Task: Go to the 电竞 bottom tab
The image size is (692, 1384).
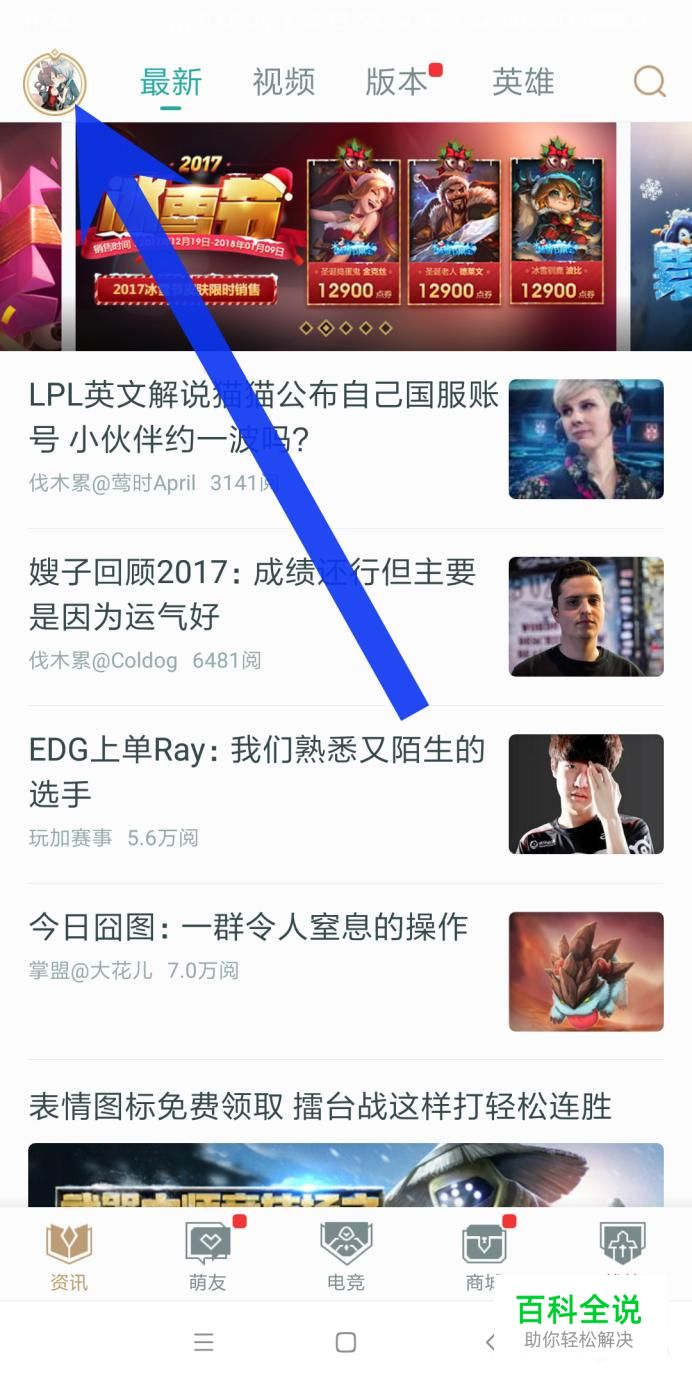Action: tap(346, 1257)
